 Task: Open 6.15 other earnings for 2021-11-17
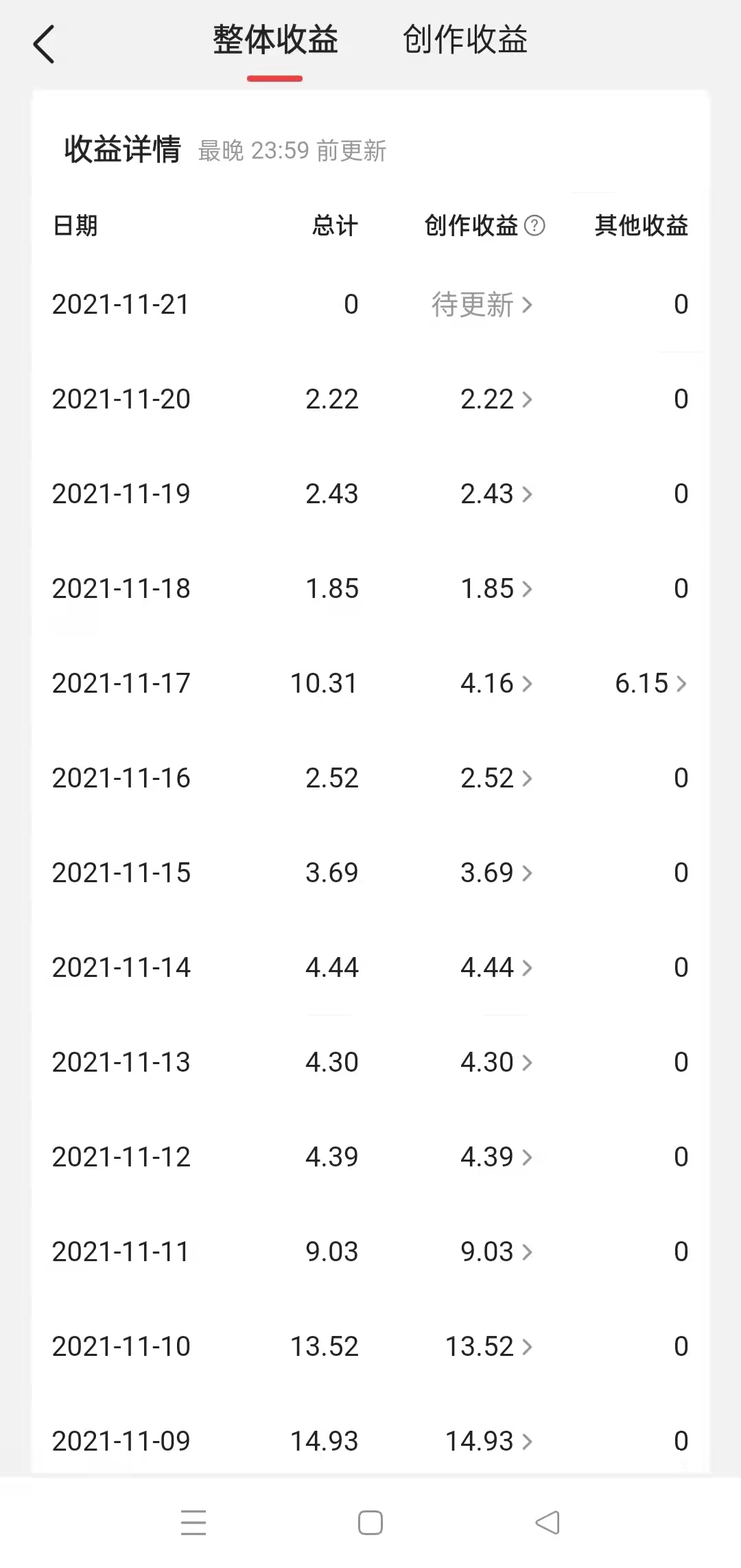[650, 683]
